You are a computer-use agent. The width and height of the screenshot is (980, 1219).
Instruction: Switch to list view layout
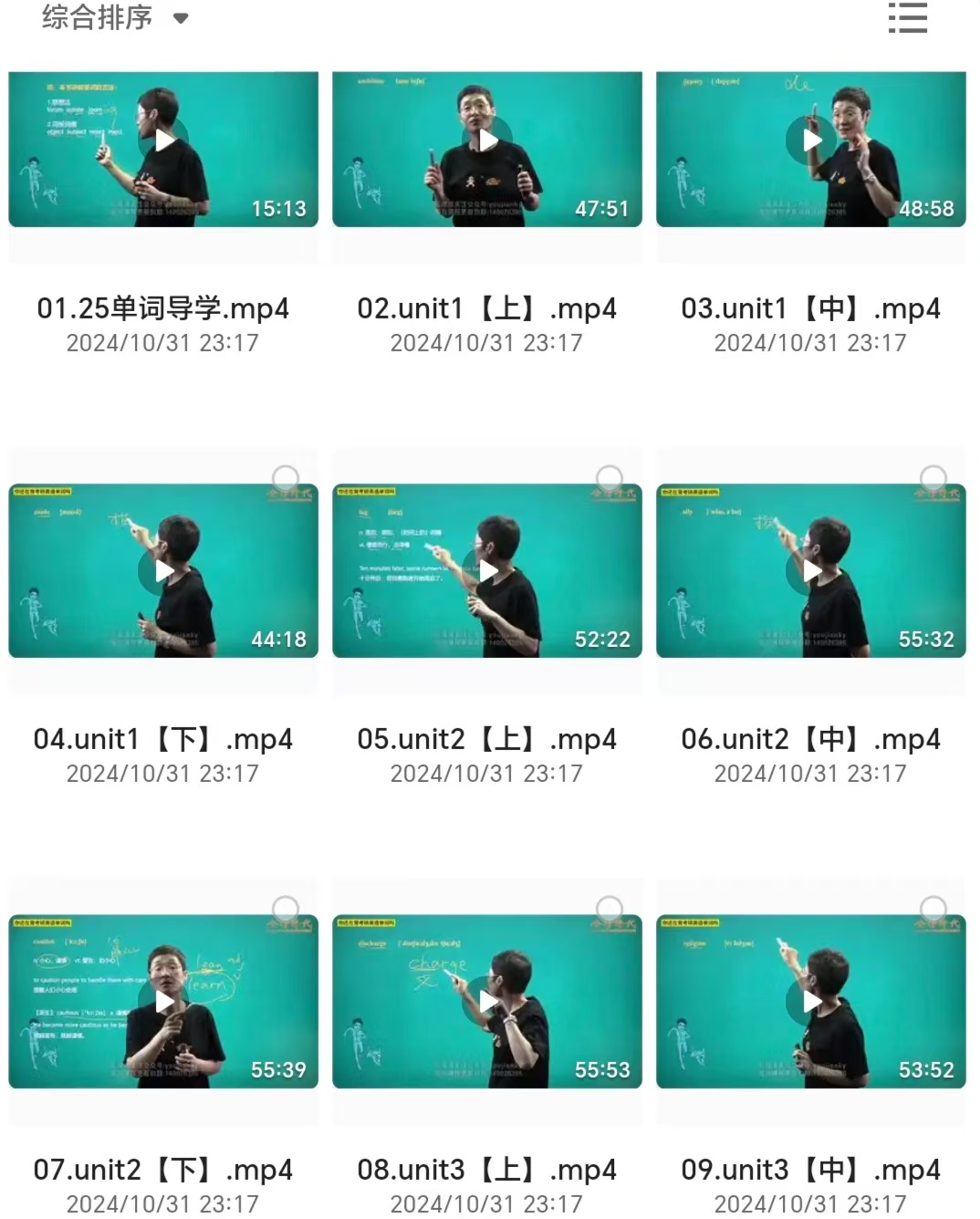tap(907, 17)
